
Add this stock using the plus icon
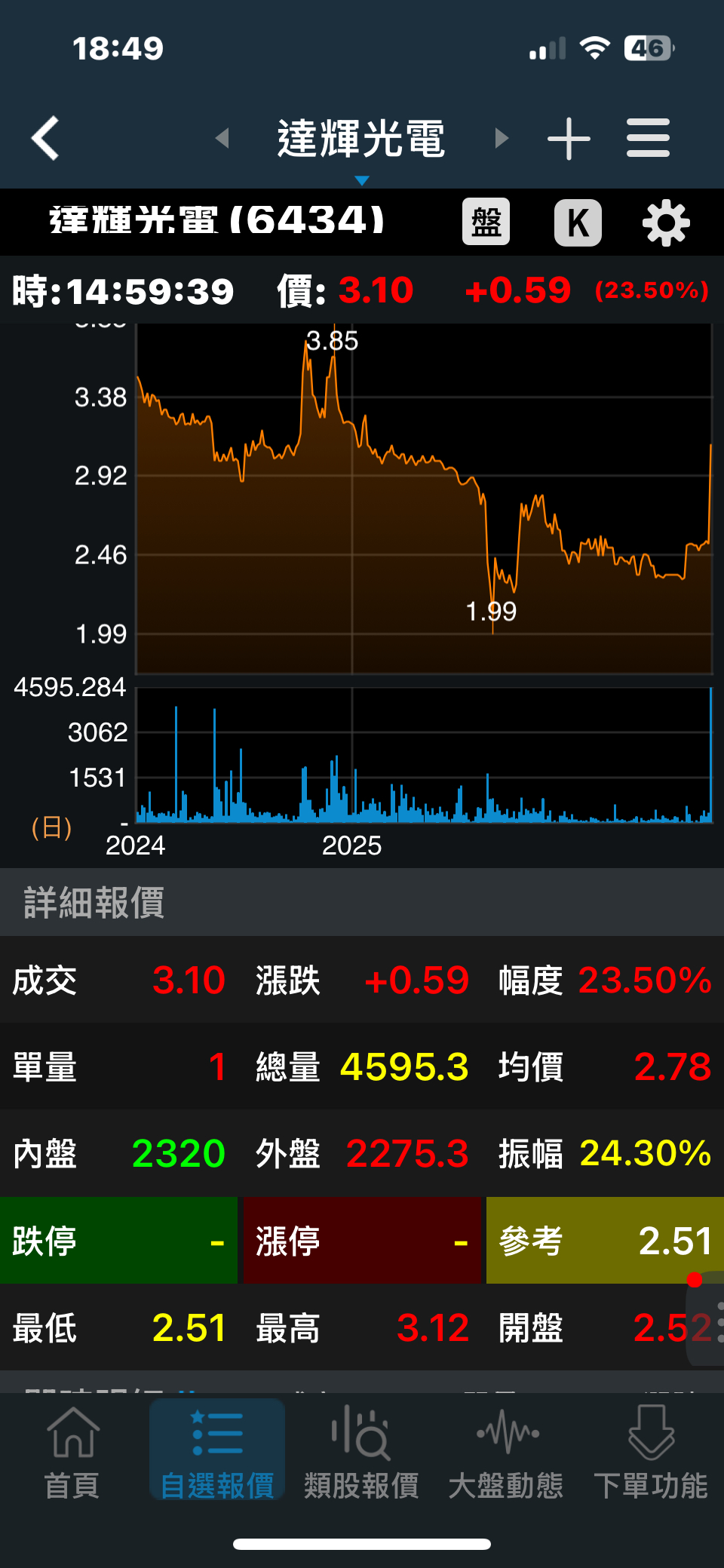pos(569,138)
